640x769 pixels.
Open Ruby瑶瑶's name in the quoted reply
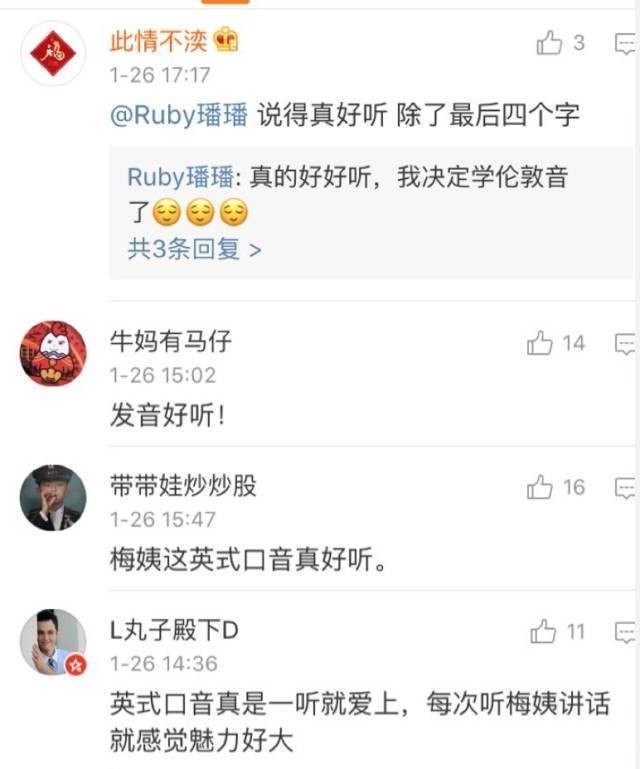[182, 178]
